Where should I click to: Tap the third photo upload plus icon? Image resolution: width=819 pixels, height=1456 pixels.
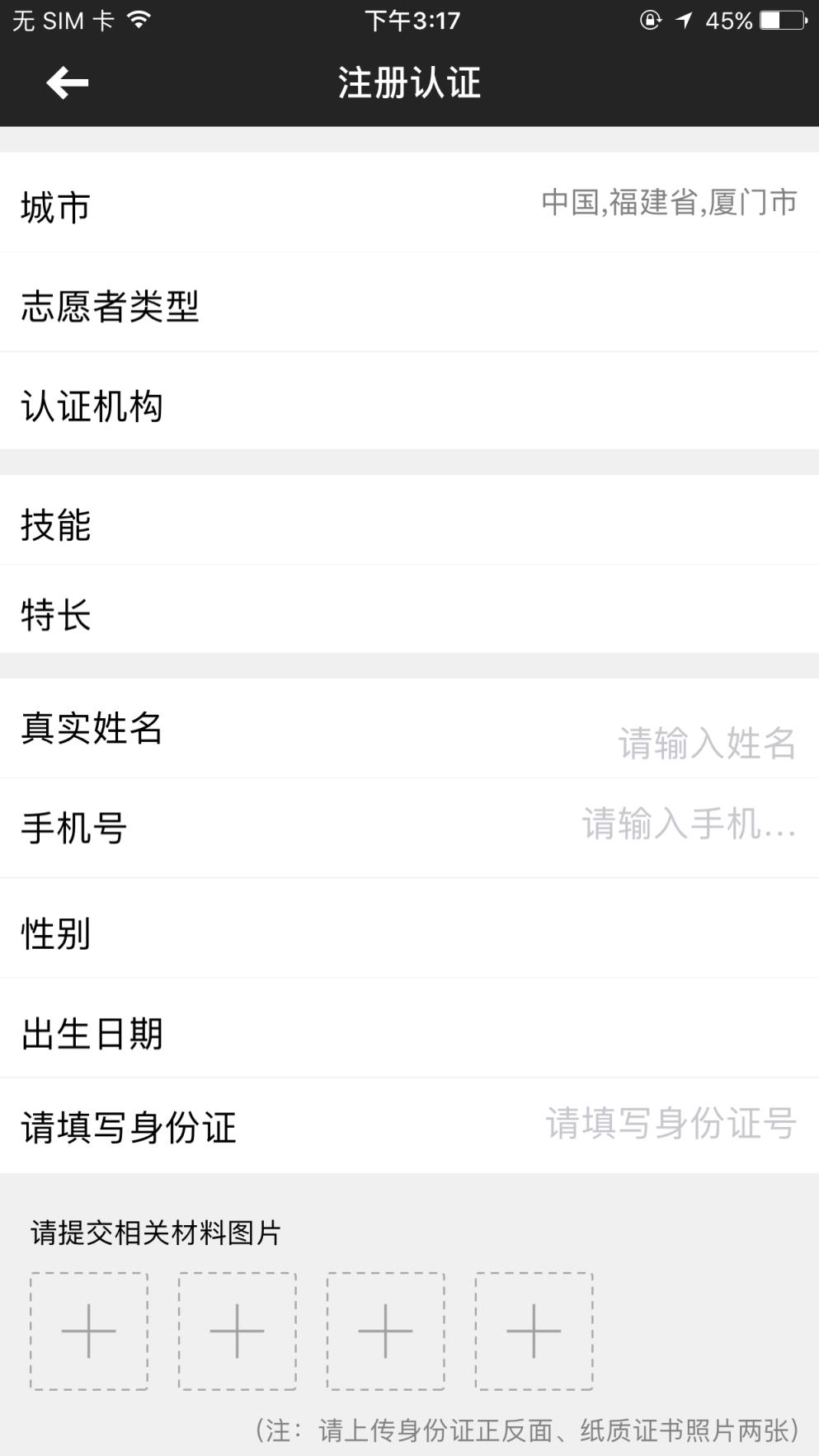(385, 1330)
